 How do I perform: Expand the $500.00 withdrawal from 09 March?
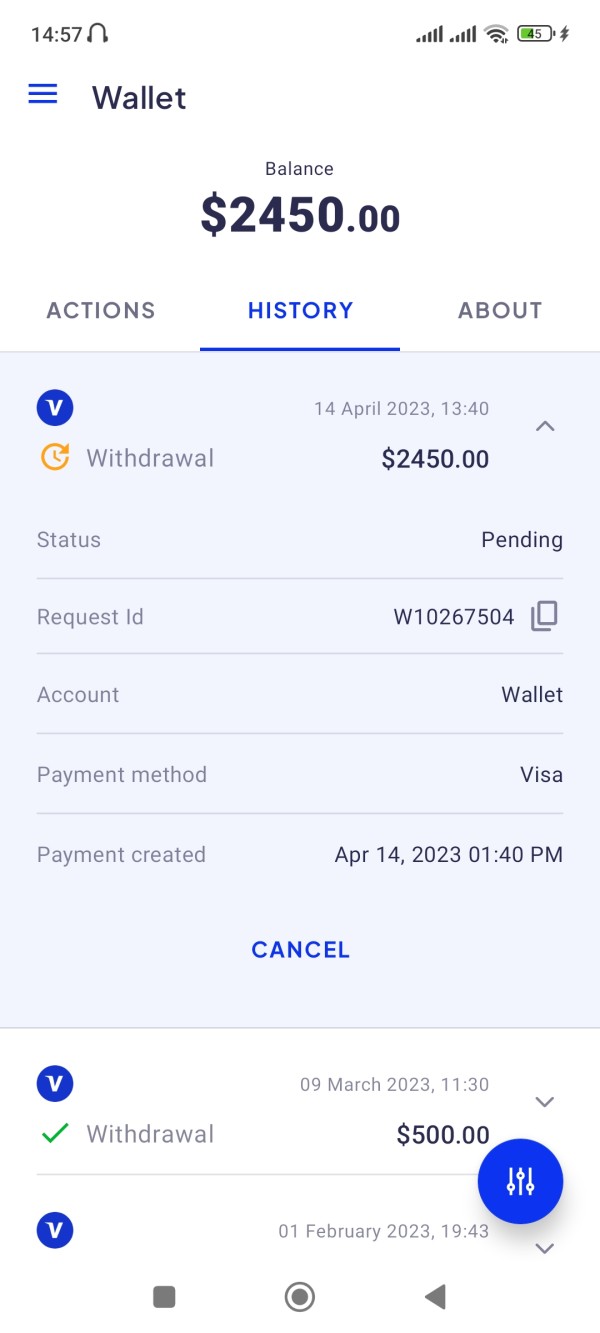(545, 1102)
